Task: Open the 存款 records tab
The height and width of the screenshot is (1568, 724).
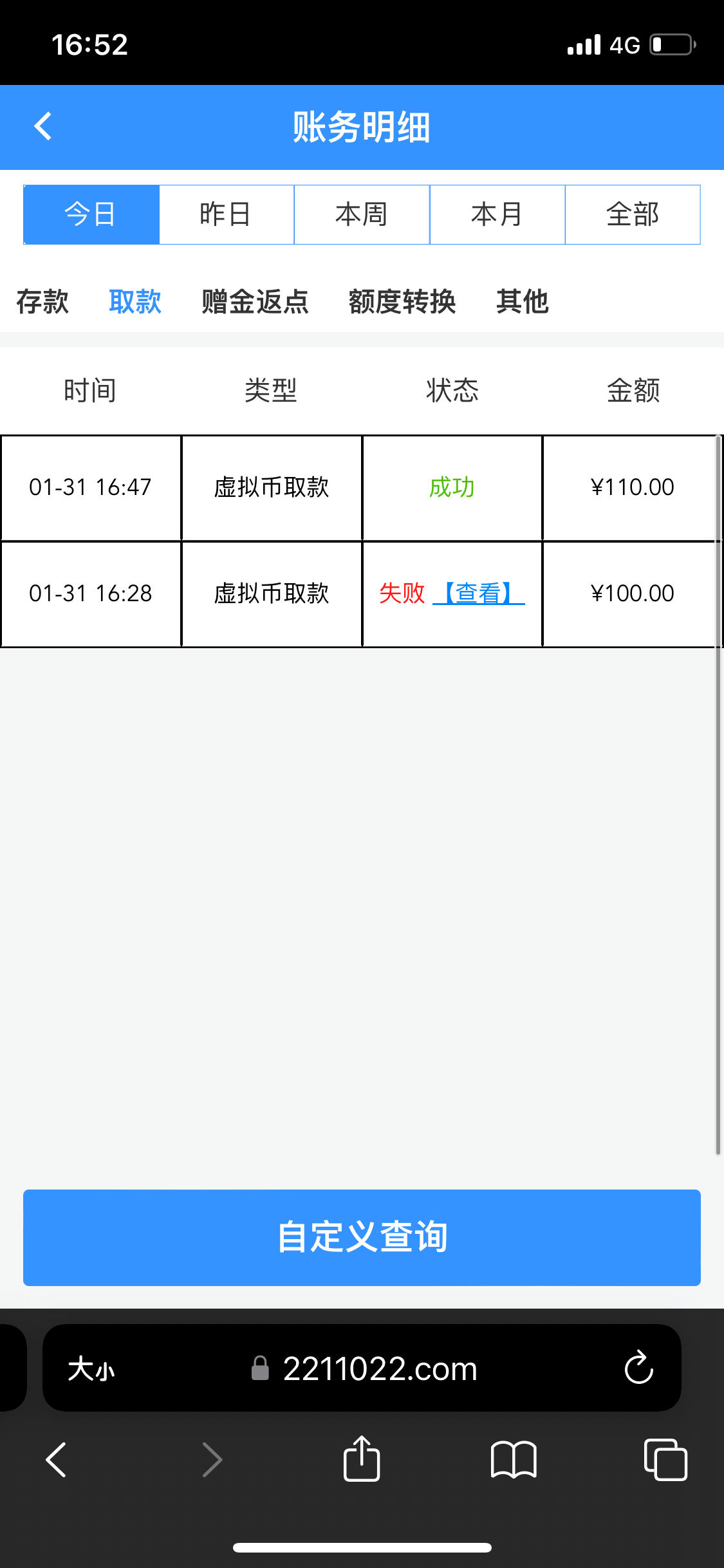Action: pyautogui.click(x=42, y=301)
